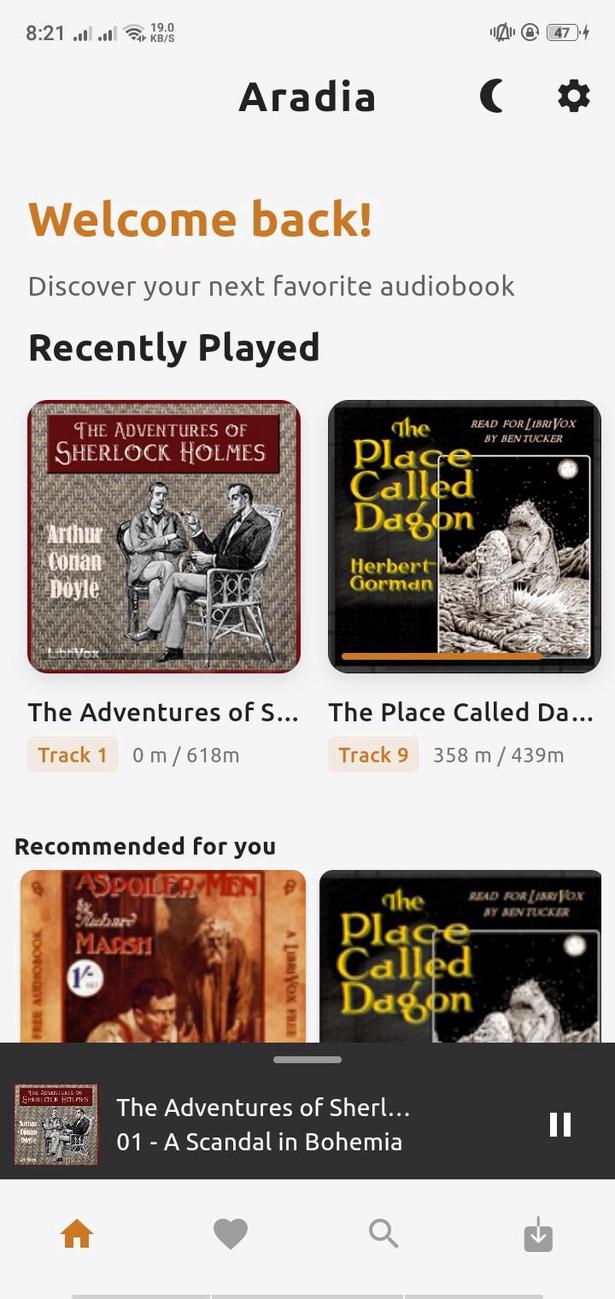Viewport: 615px width, 1299px height.
Task: Open the recommended A Spoiler of Men audiobook
Action: point(163,956)
